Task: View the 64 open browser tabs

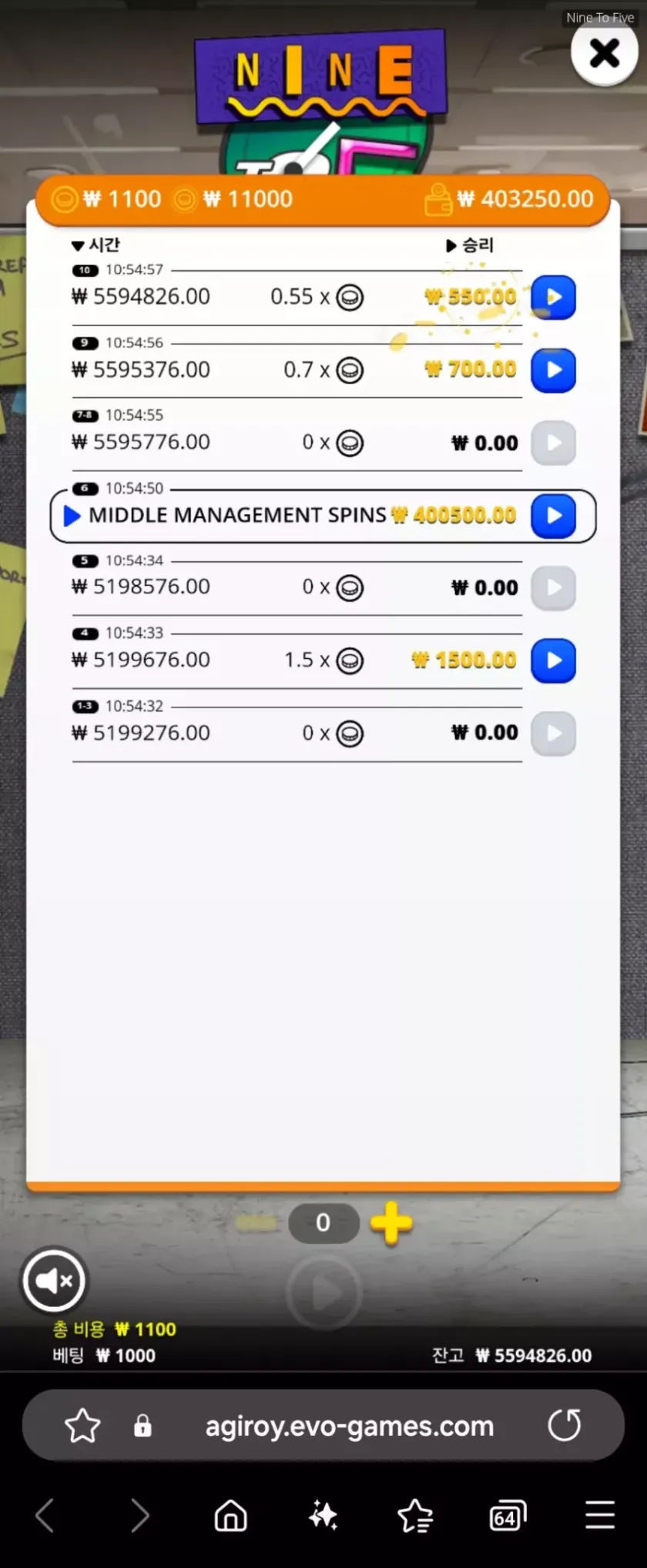Action: [x=507, y=1516]
